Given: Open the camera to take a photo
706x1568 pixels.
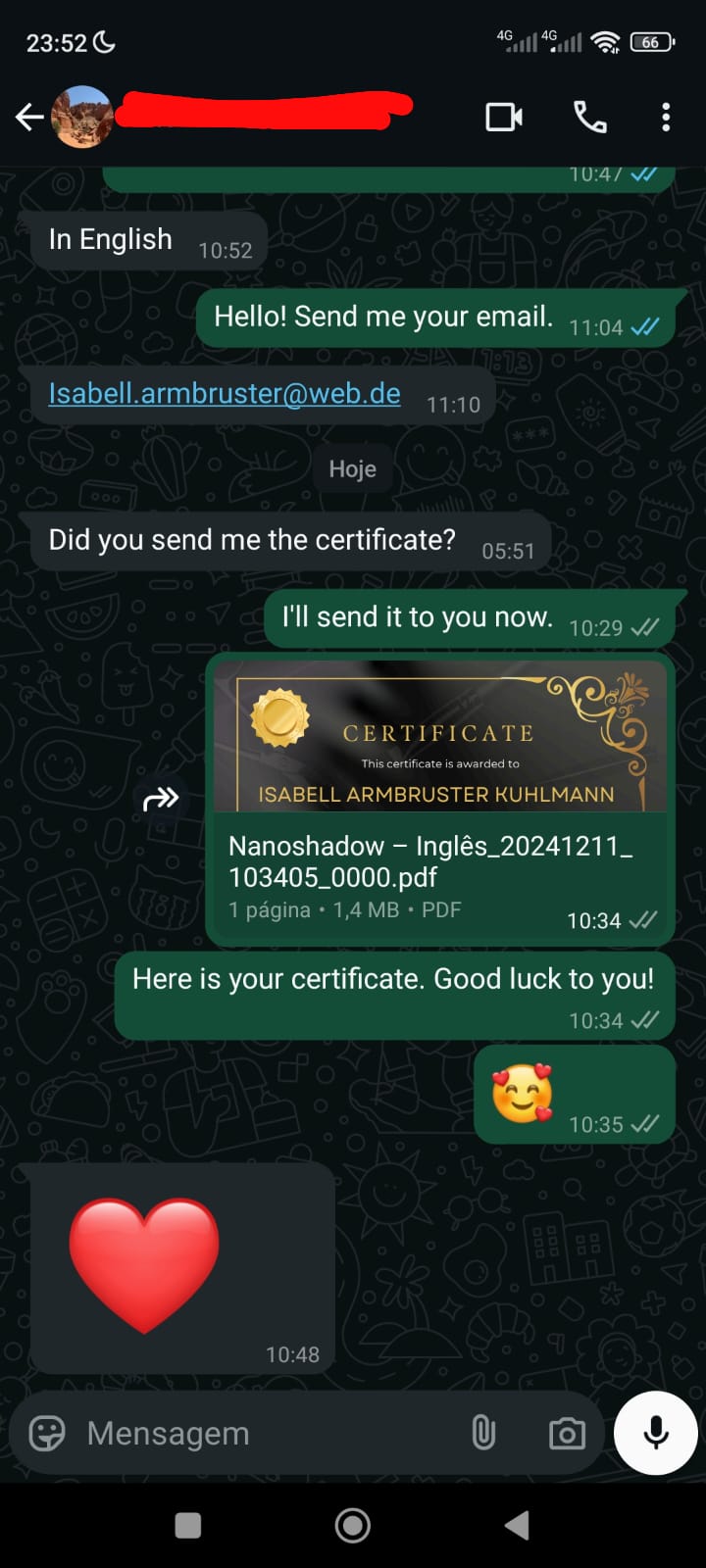Looking at the screenshot, I should tap(567, 1433).
